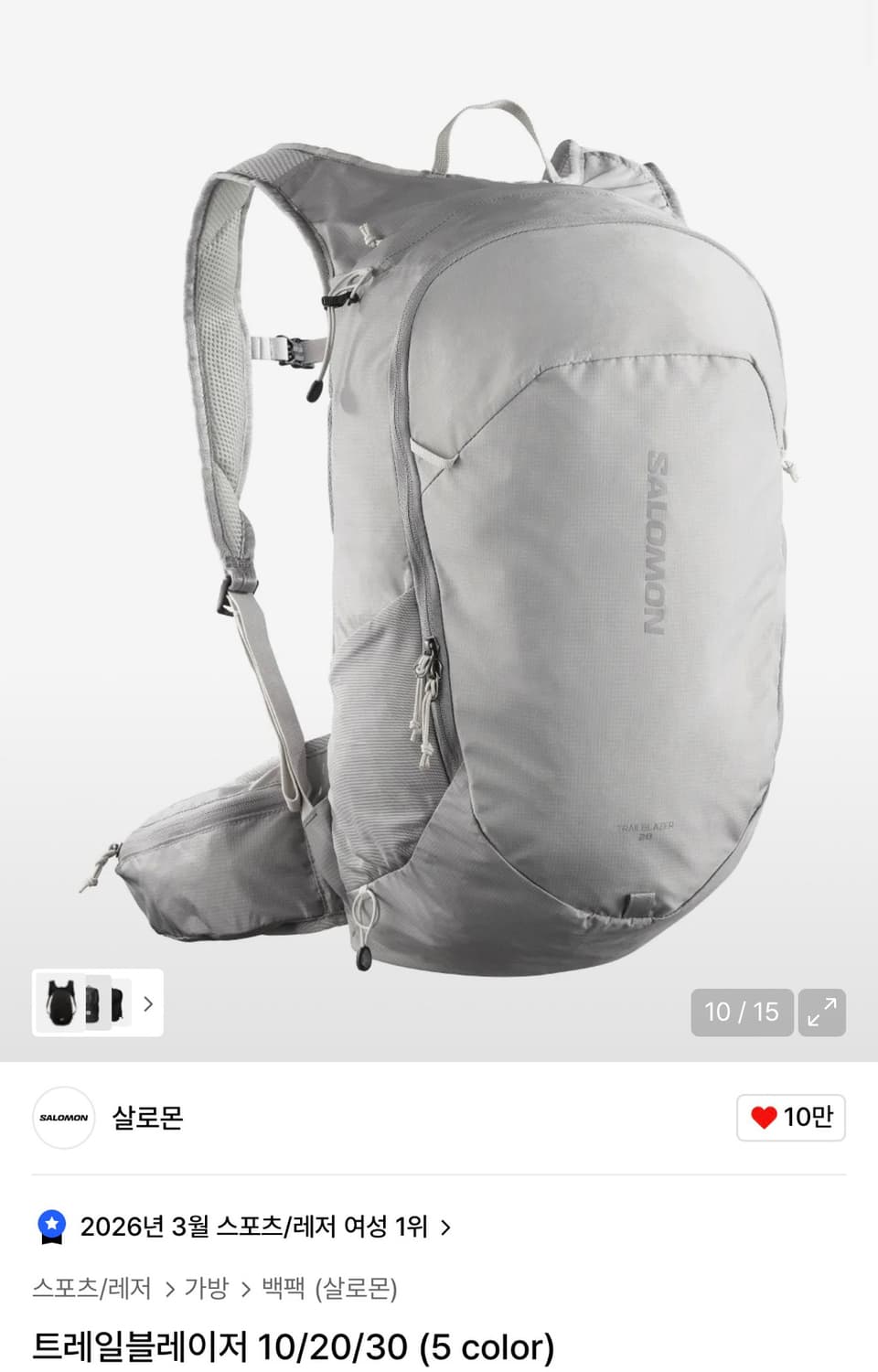878x1372 pixels.
Task: Select the Salomon brand logo circle
Action: point(62,1118)
